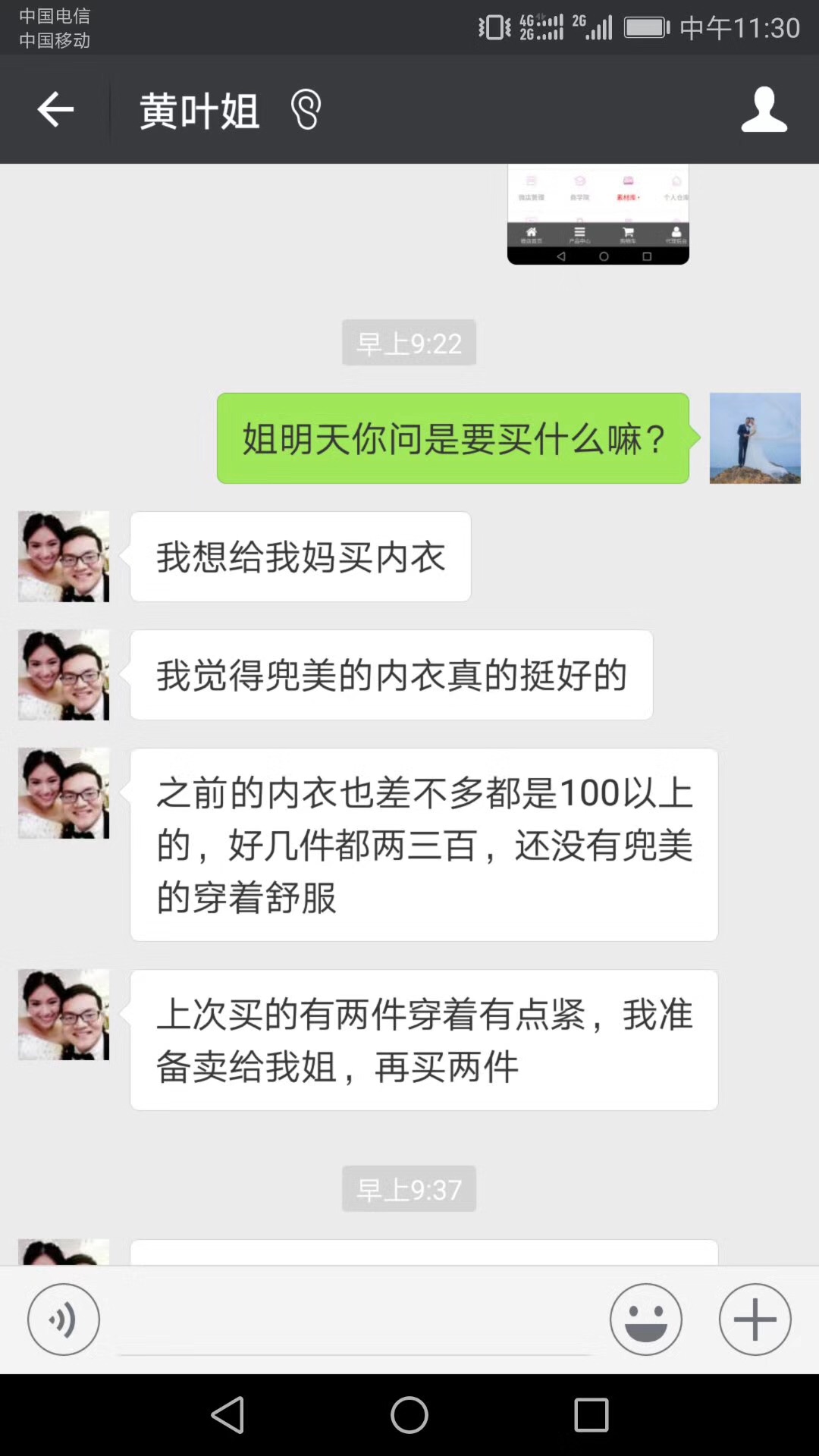Tap your own avatar beside the green message
The image size is (819, 1456).
pos(755,438)
